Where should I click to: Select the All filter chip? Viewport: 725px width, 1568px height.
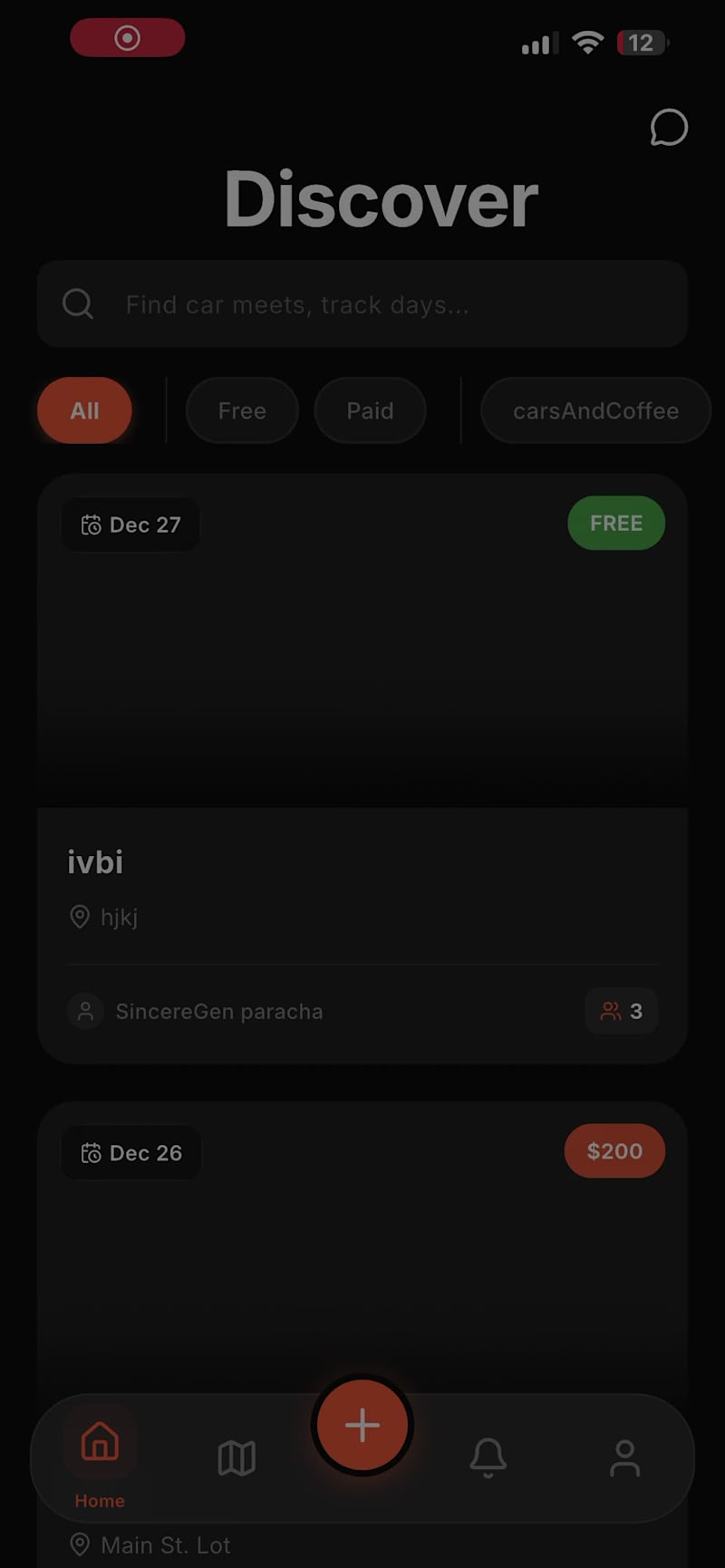tap(84, 410)
